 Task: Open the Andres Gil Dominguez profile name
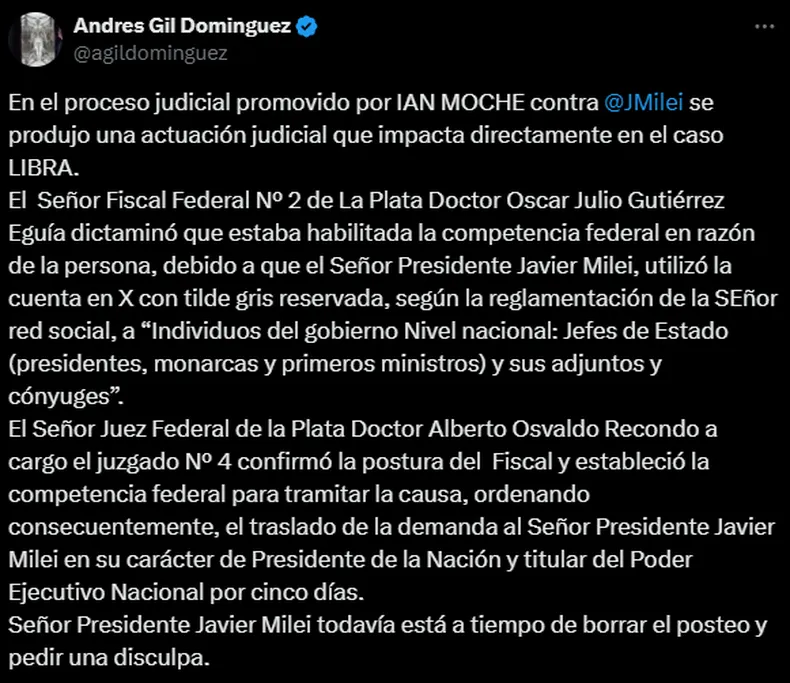tap(182, 27)
